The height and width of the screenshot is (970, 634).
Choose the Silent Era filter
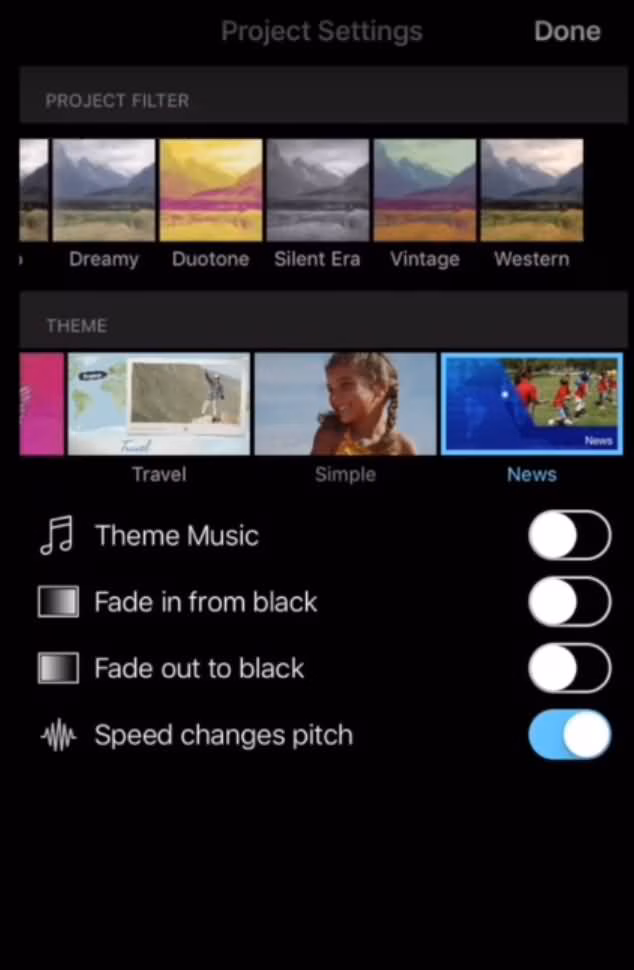pos(318,190)
